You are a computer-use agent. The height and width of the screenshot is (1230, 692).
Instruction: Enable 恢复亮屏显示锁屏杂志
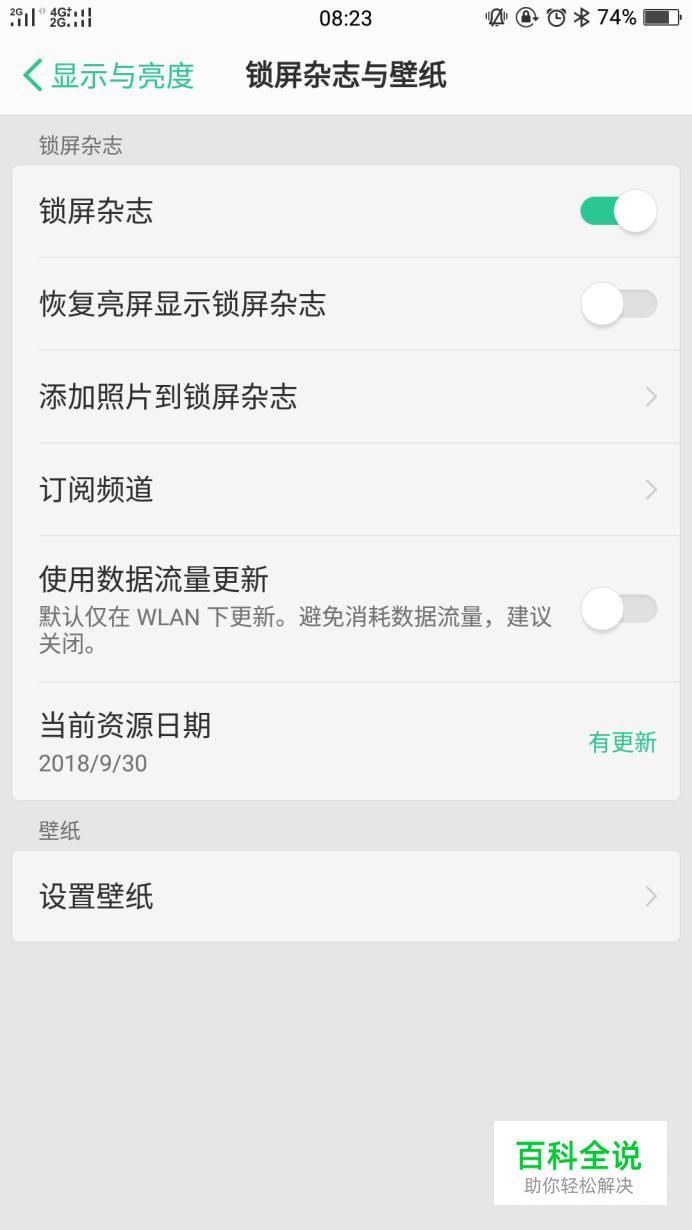[618, 304]
